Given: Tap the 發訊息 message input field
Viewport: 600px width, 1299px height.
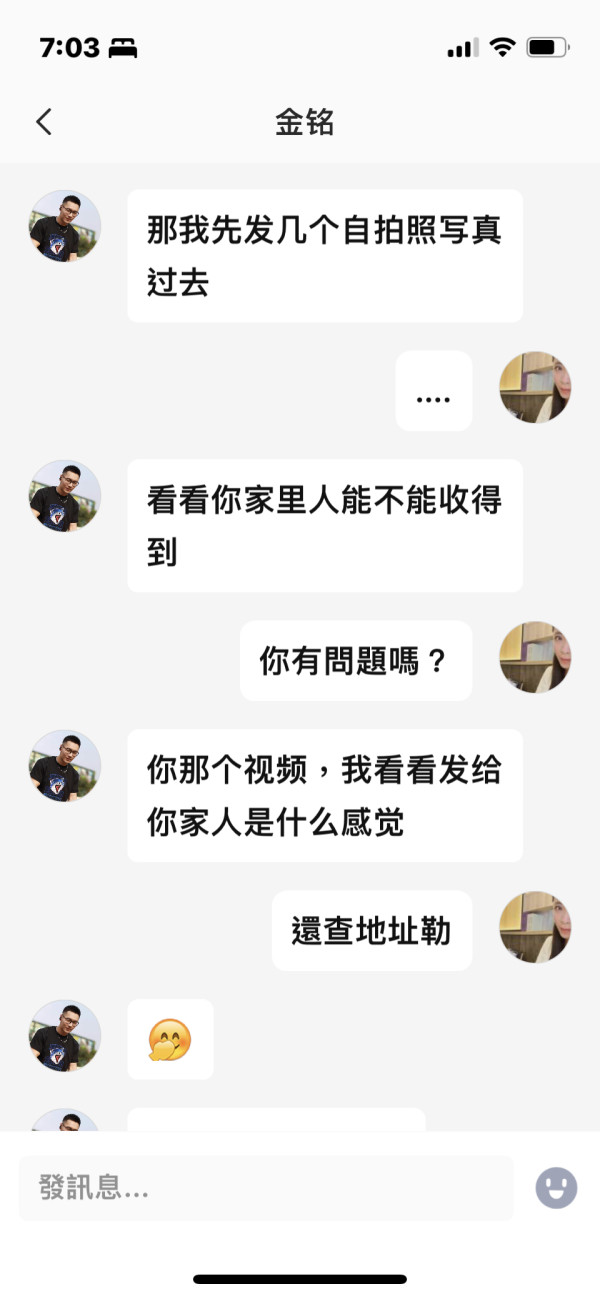Looking at the screenshot, I should point(266,1188).
